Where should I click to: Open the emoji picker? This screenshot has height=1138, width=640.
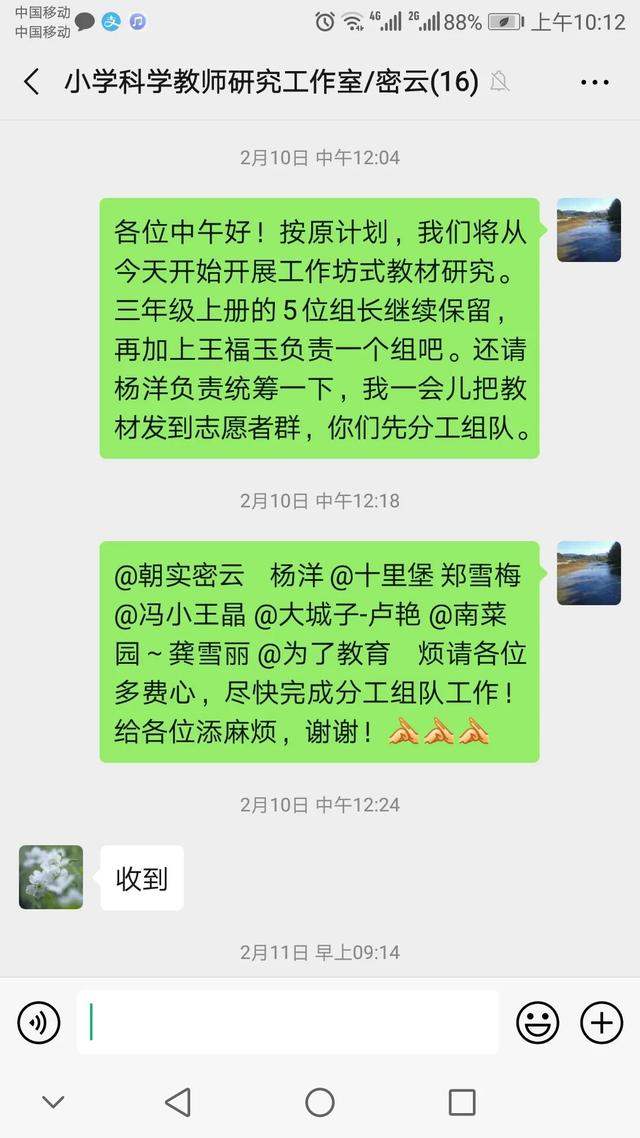click(x=537, y=1022)
